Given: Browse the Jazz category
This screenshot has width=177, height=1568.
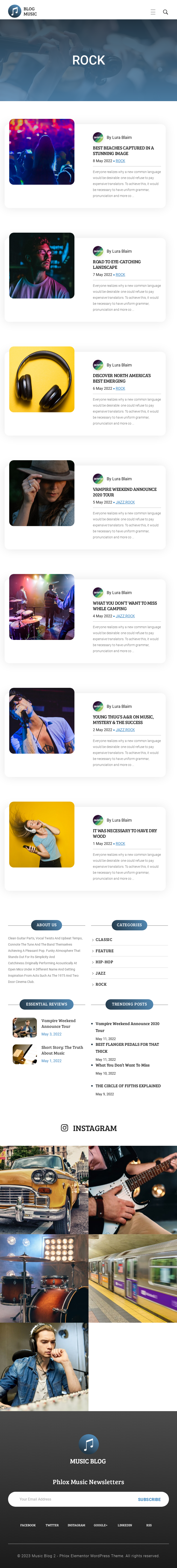Looking at the screenshot, I should (100, 973).
